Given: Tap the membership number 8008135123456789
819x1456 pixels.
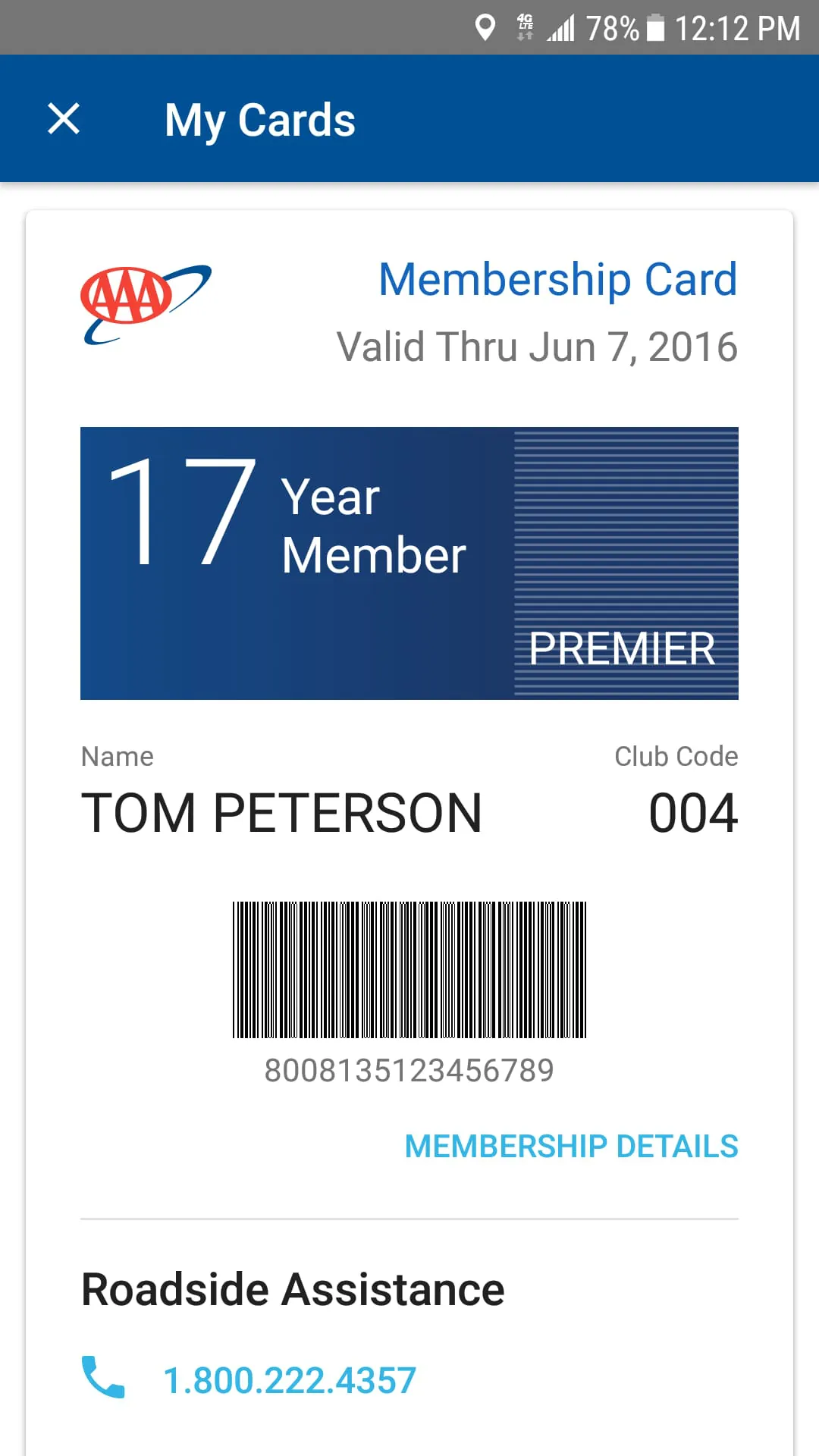Looking at the screenshot, I should point(409,1071).
